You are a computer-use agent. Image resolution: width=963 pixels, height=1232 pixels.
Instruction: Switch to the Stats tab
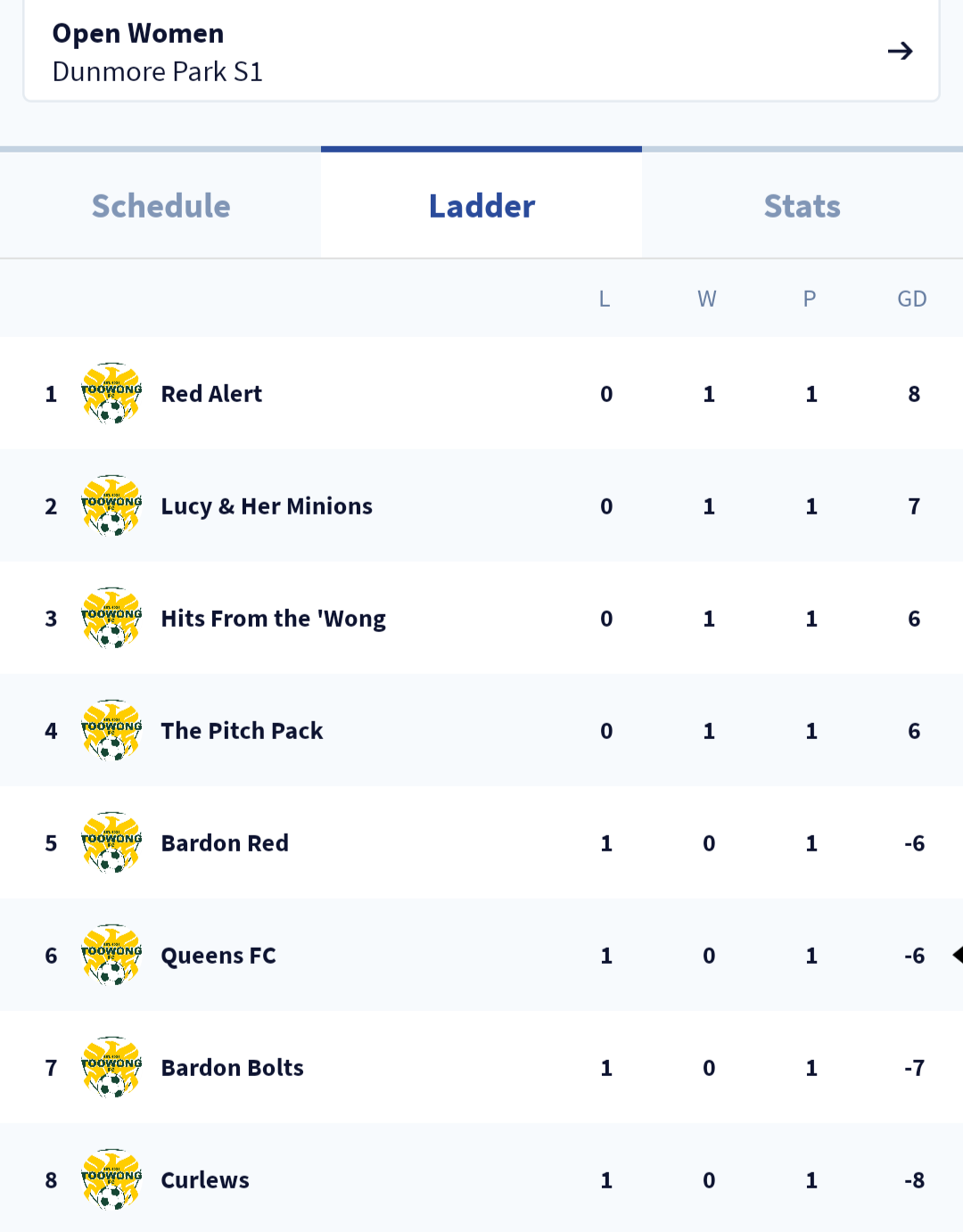(802, 206)
